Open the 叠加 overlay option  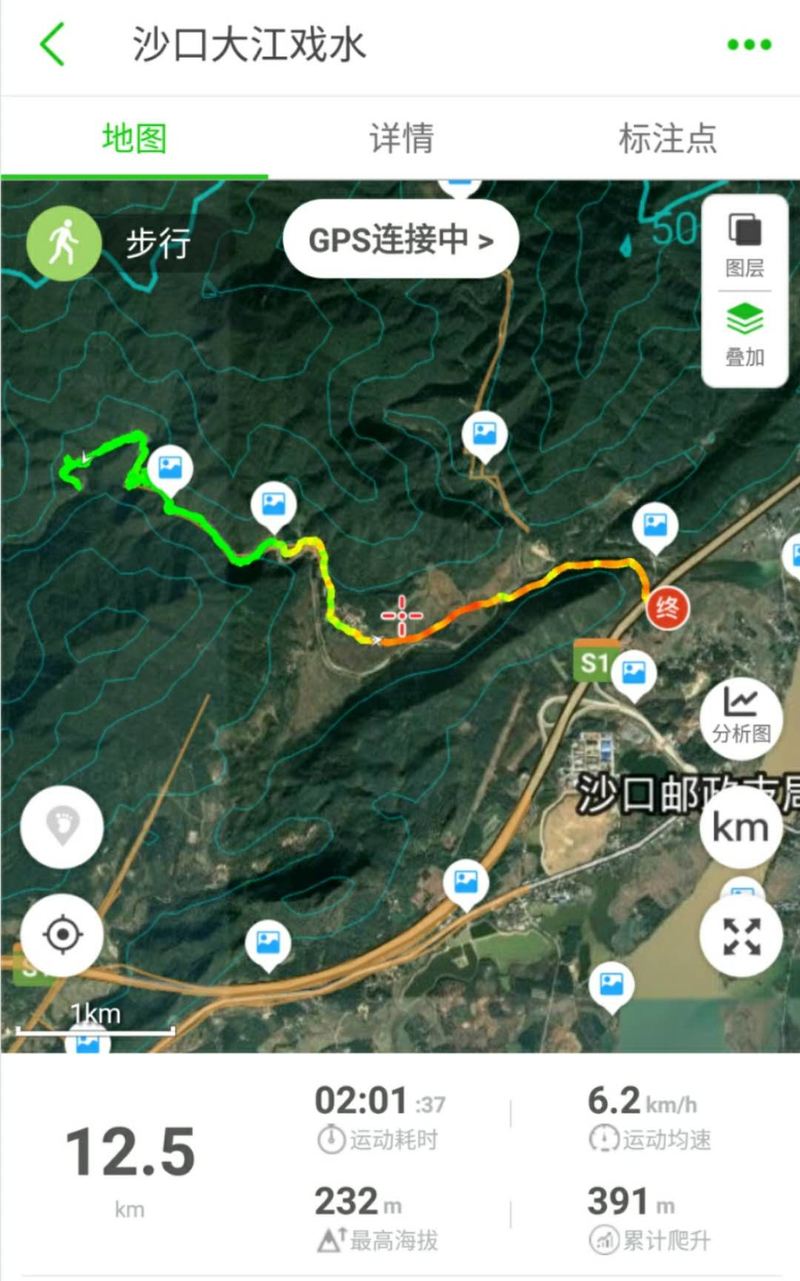[745, 336]
